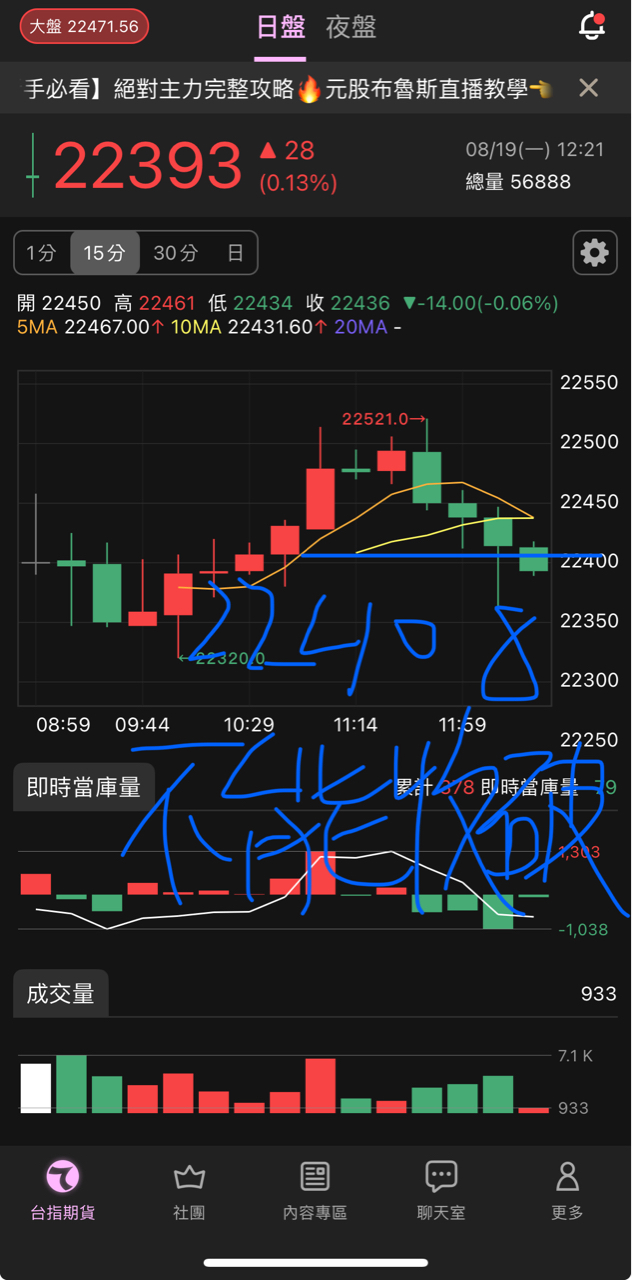Screen dimensions: 632x1280
Task: Open the 即時當庫量 indicator selector
Action: [83, 788]
